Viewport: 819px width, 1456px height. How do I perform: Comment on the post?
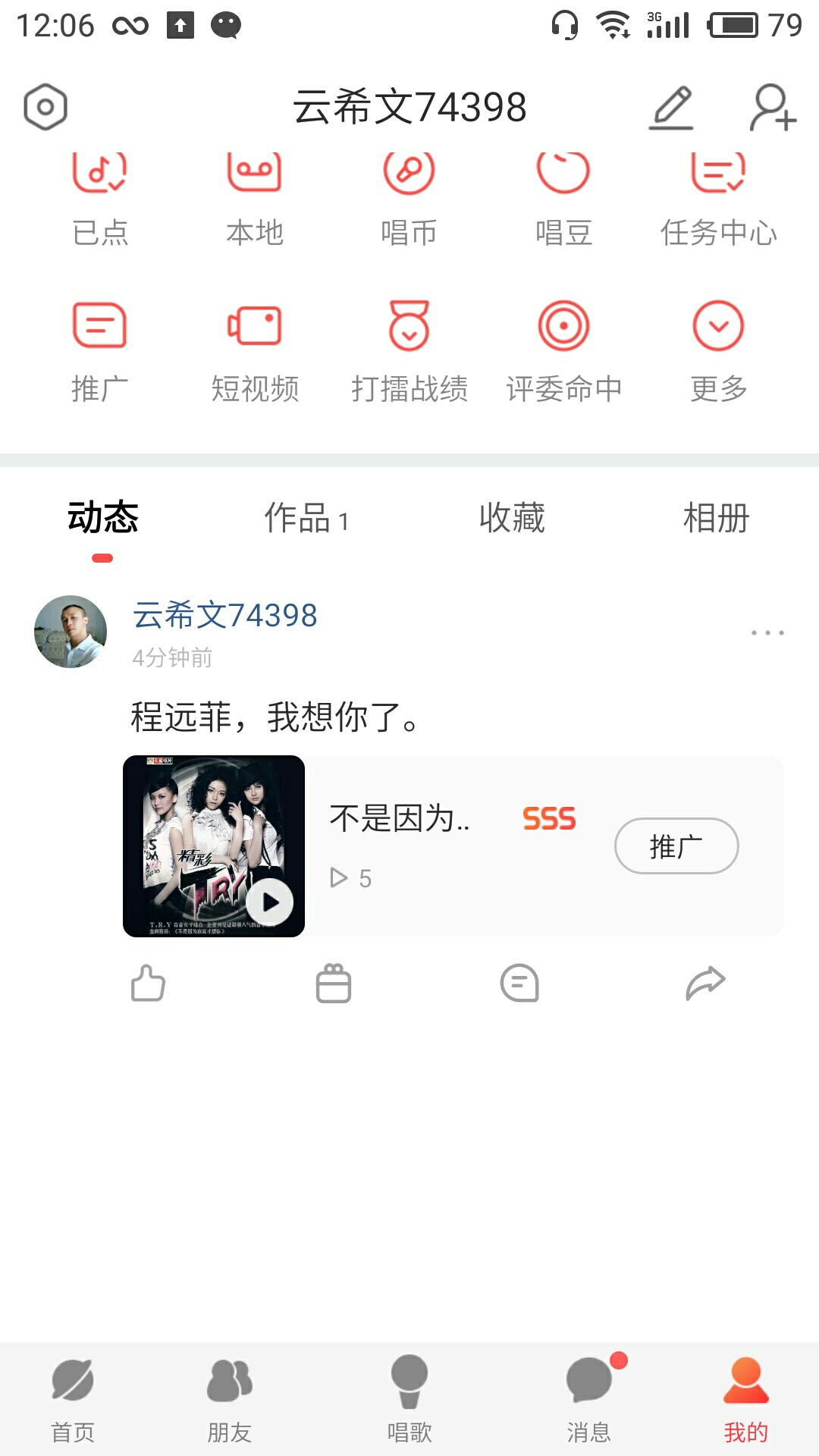(519, 984)
